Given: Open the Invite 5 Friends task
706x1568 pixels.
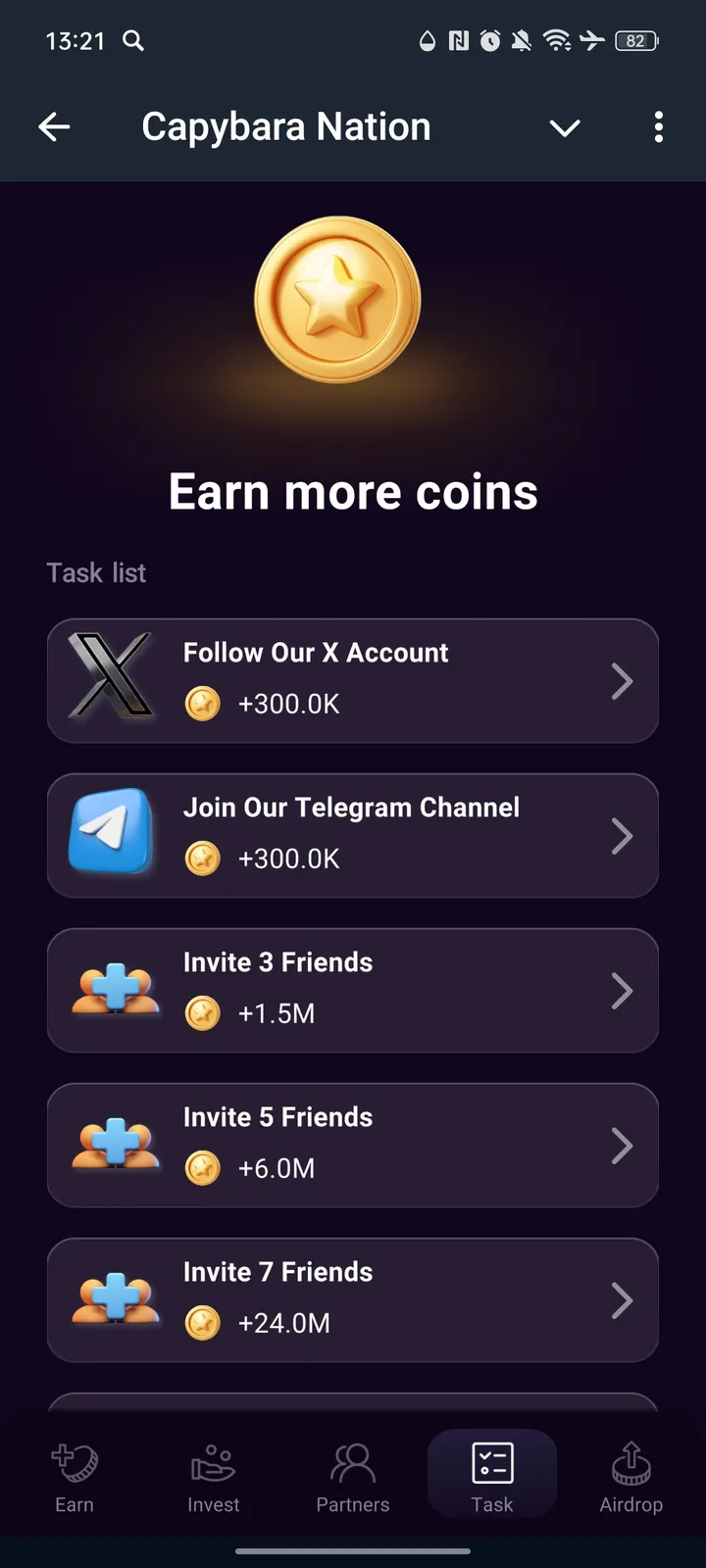Looking at the screenshot, I should (353, 1145).
